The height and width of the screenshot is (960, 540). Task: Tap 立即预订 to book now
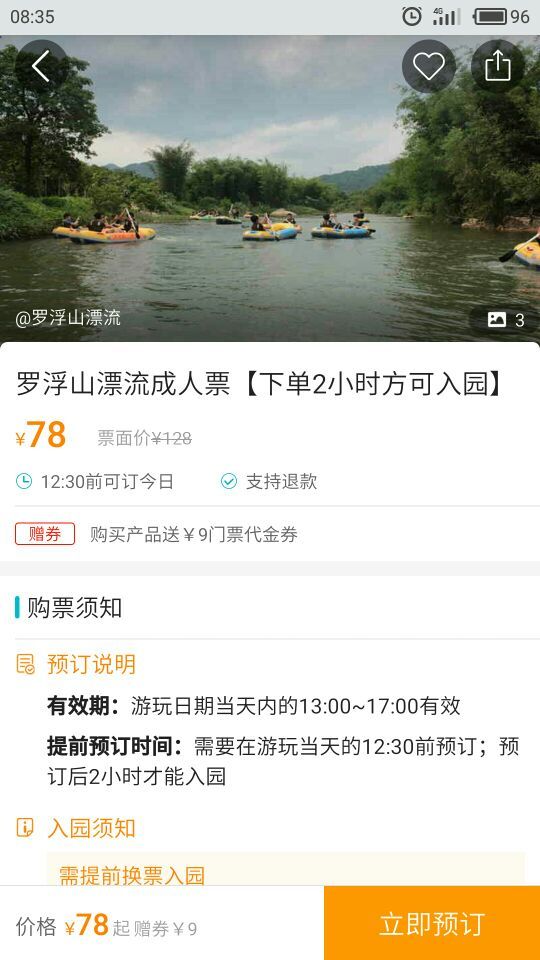pos(432,923)
